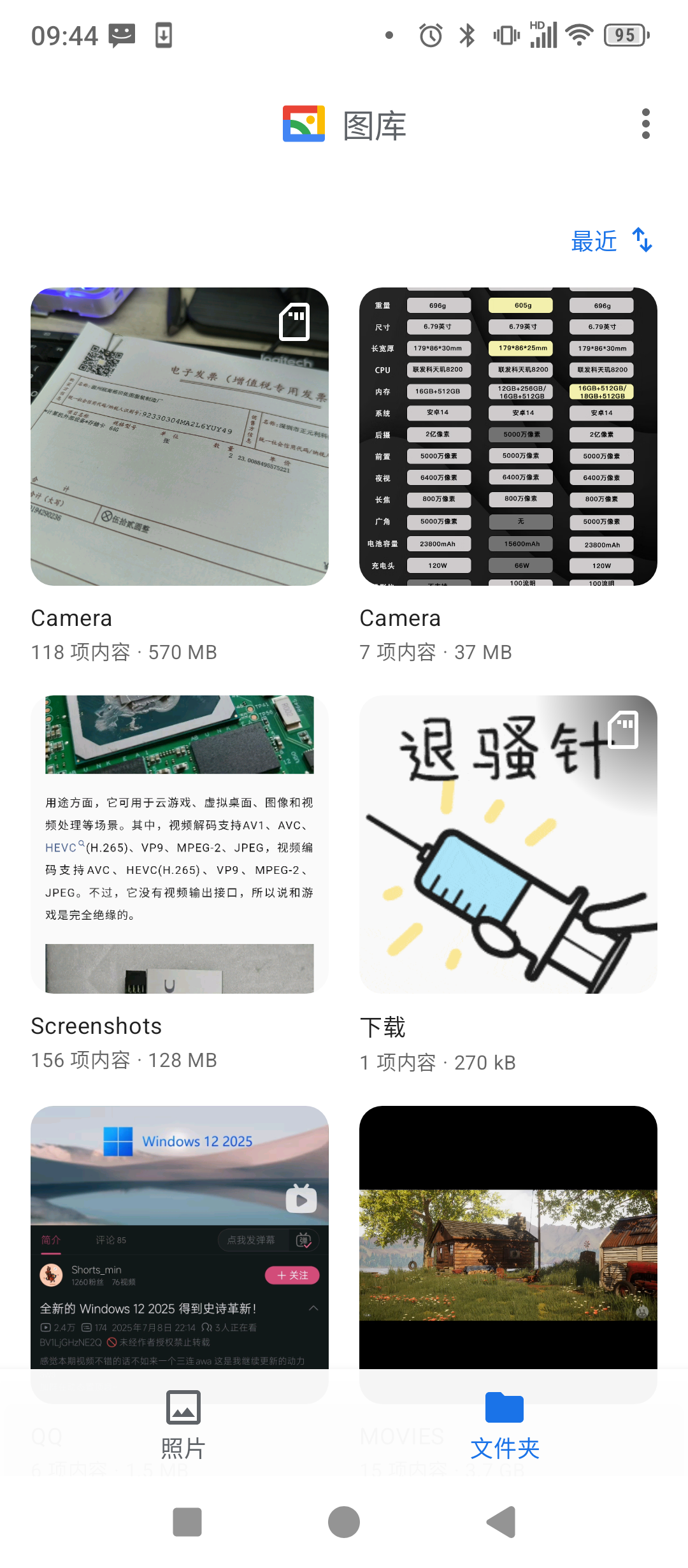Open the MOVIES folder with cabin thumbnail
The width and height of the screenshot is (688, 1568).
coord(508,1237)
